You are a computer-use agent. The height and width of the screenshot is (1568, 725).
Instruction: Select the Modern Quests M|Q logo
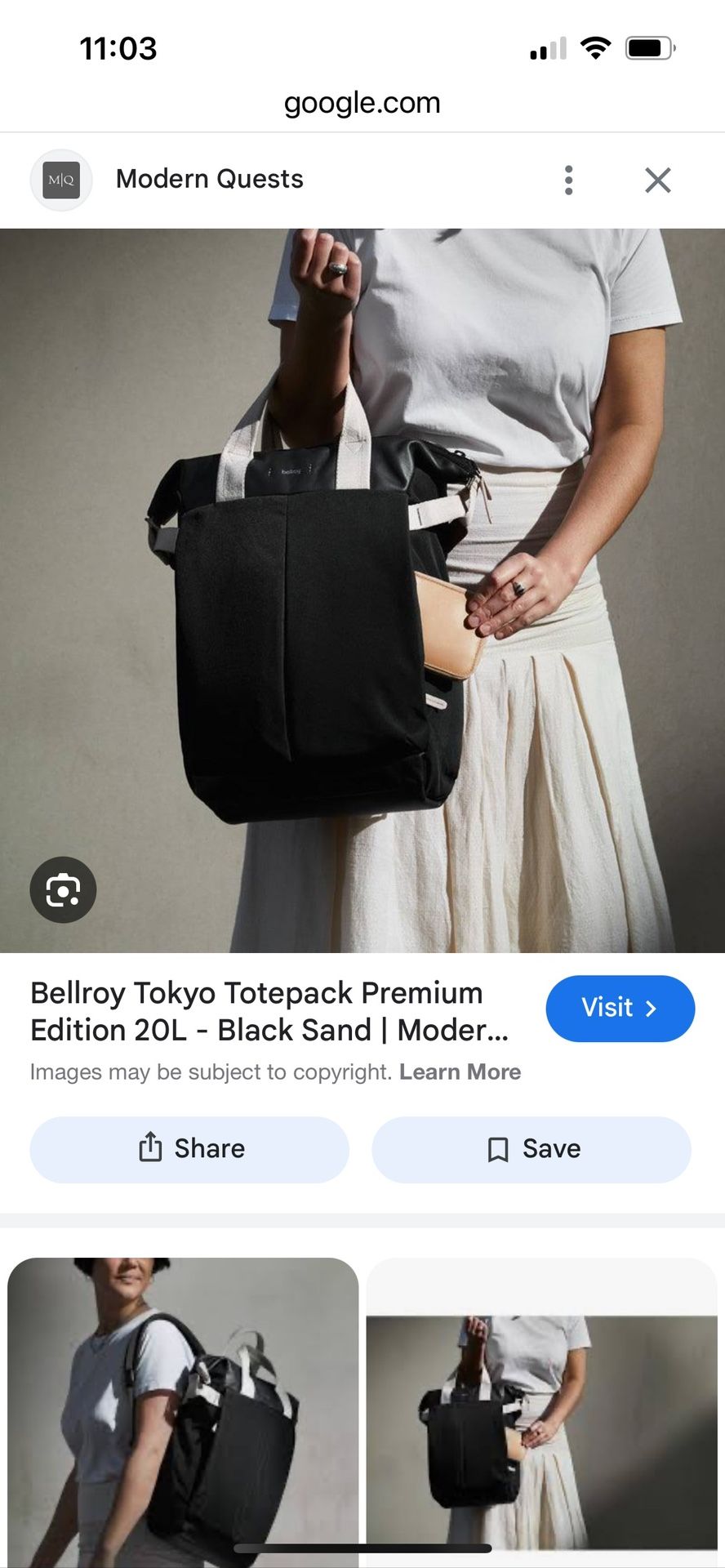click(61, 180)
